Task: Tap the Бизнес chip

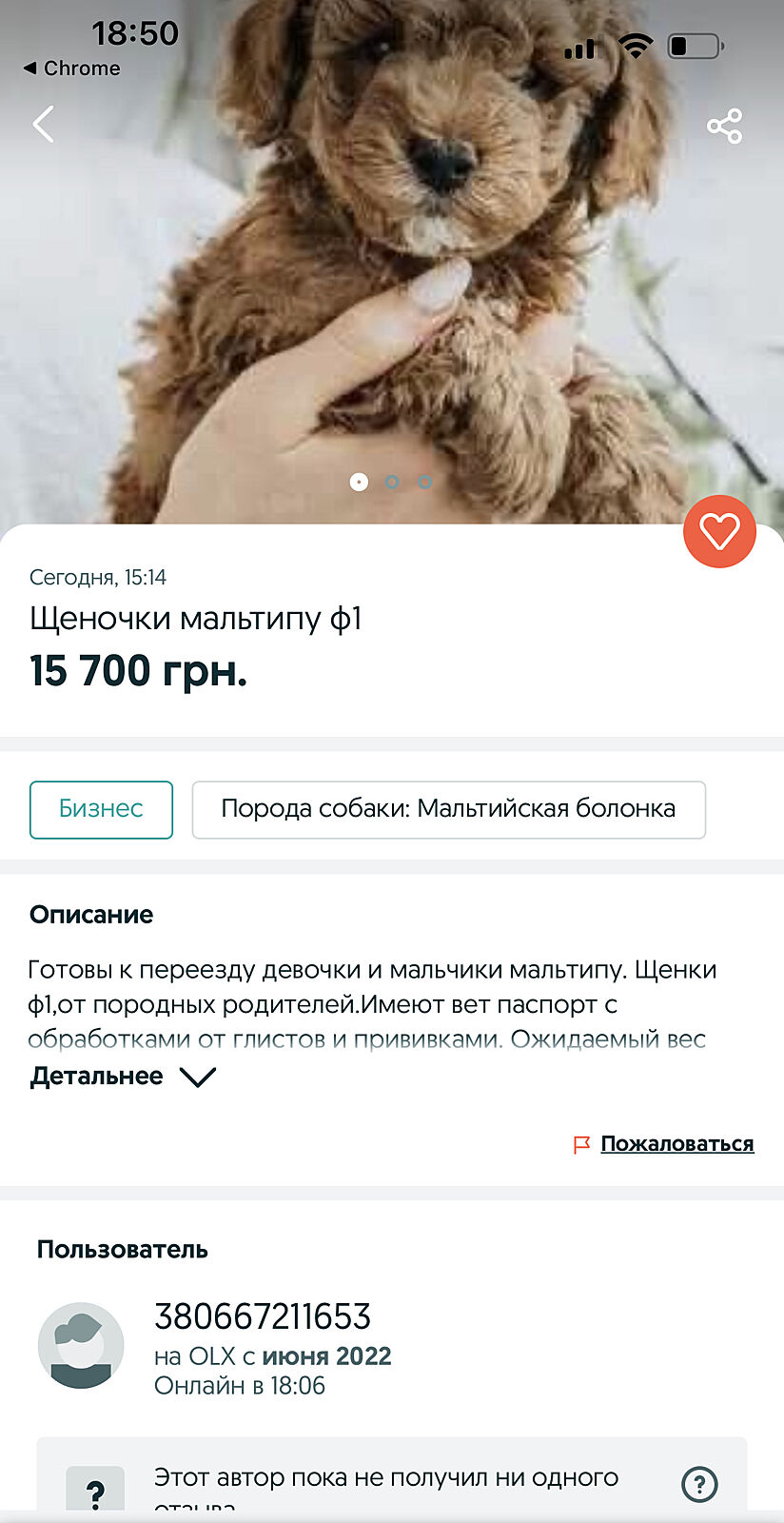Action: pyautogui.click(x=101, y=809)
